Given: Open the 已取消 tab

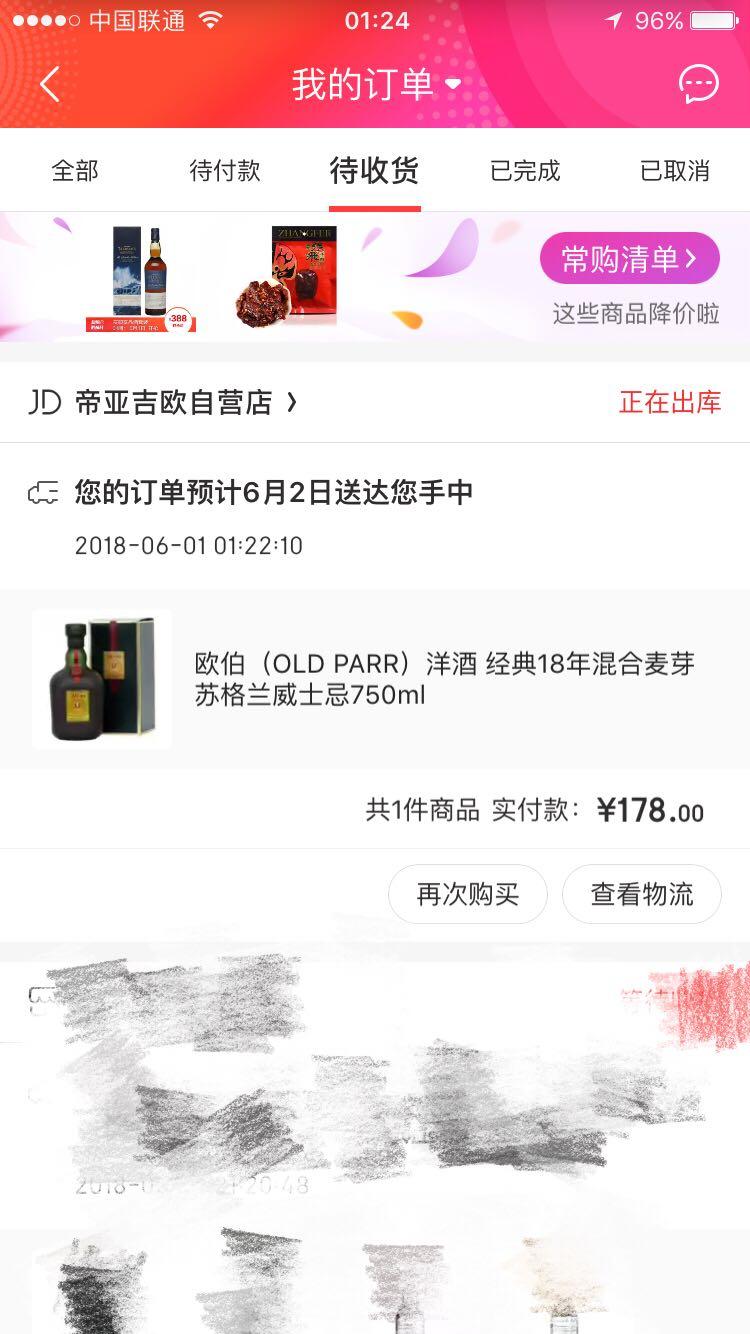Looking at the screenshot, I should tap(674, 171).
